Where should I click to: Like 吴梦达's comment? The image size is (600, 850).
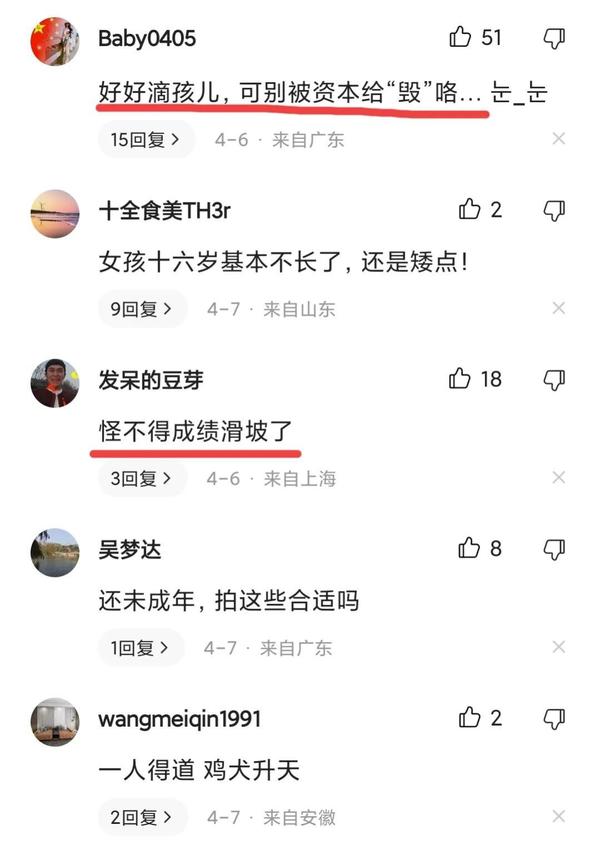[x=470, y=548]
